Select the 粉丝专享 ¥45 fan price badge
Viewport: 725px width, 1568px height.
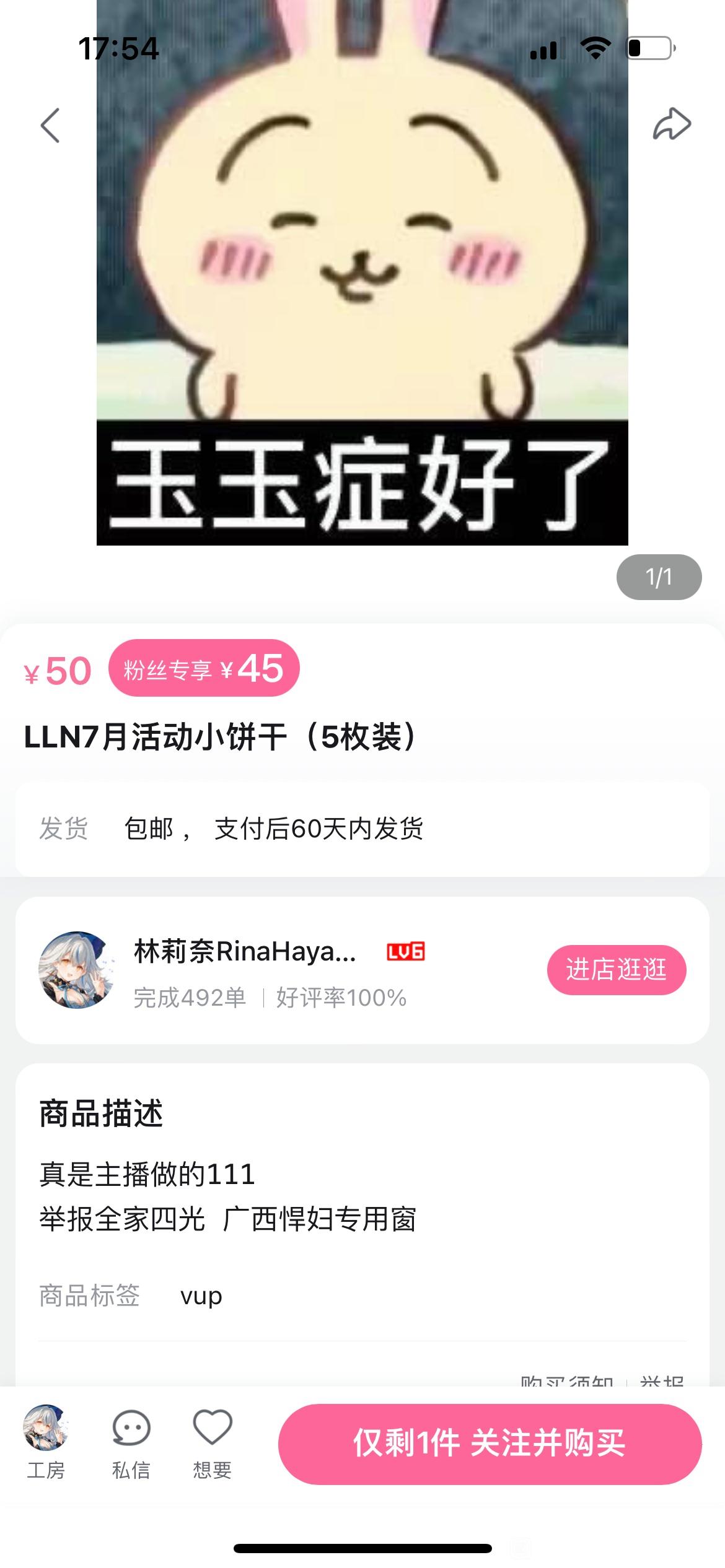pyautogui.click(x=204, y=668)
